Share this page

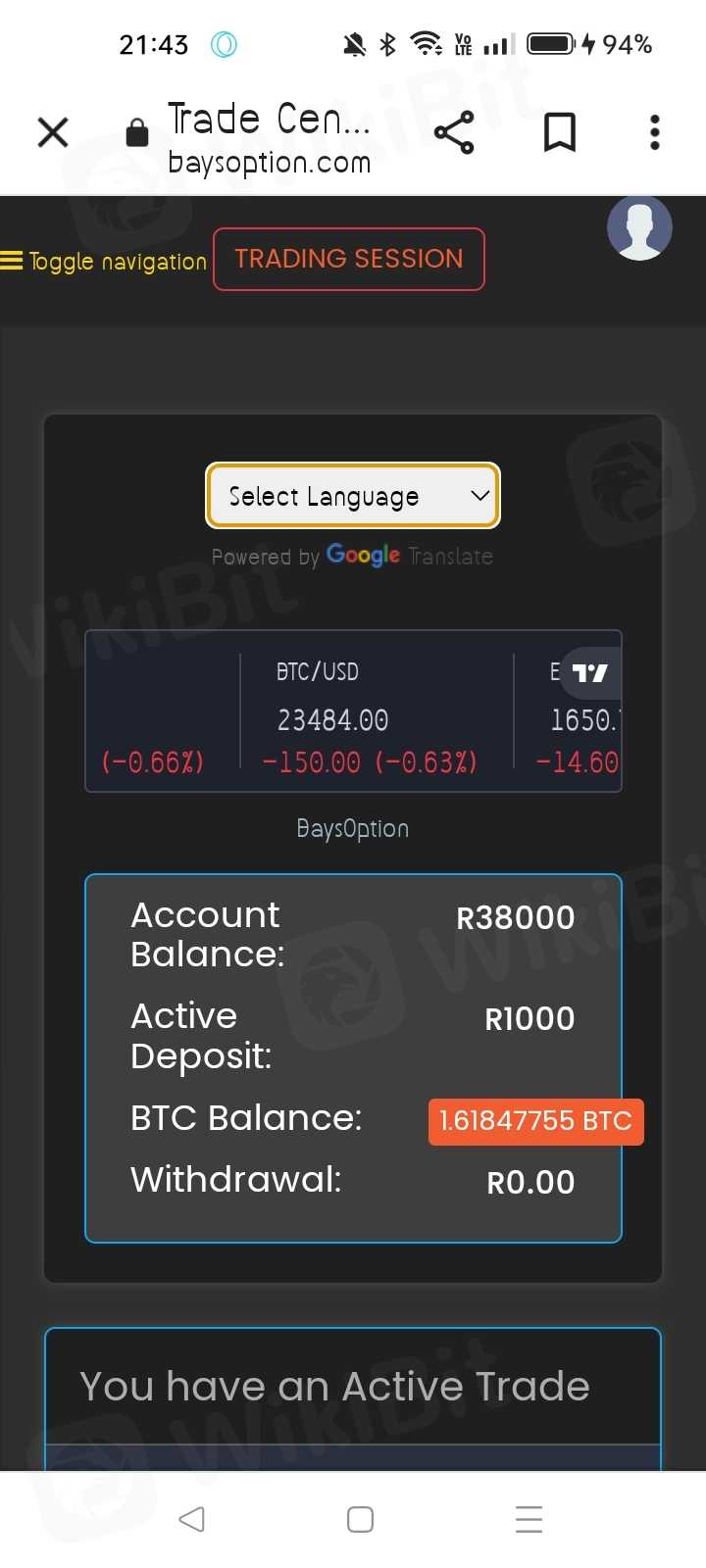pyautogui.click(x=454, y=132)
